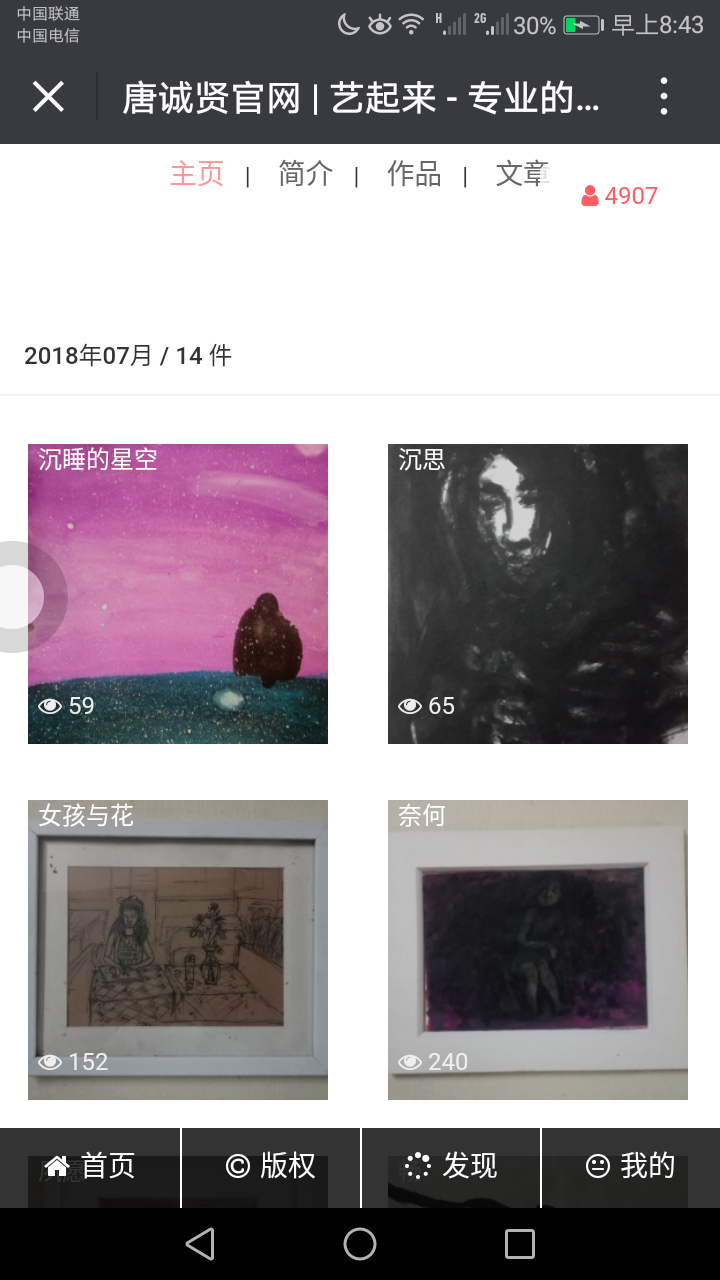Switch to the 文章 tab
The image size is (720, 1280).
click(x=523, y=174)
